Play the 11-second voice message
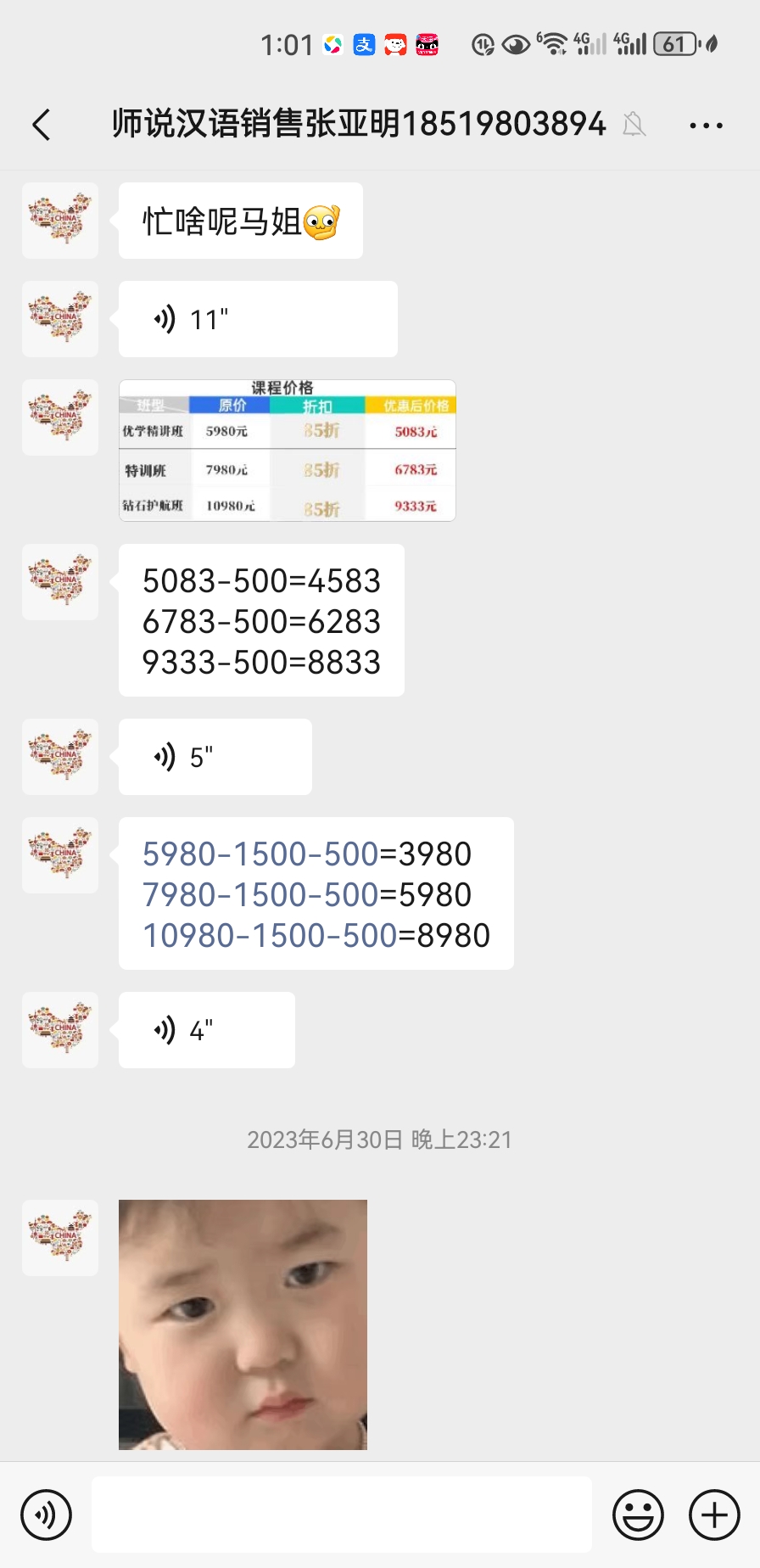The width and height of the screenshot is (760, 1568). (x=257, y=319)
